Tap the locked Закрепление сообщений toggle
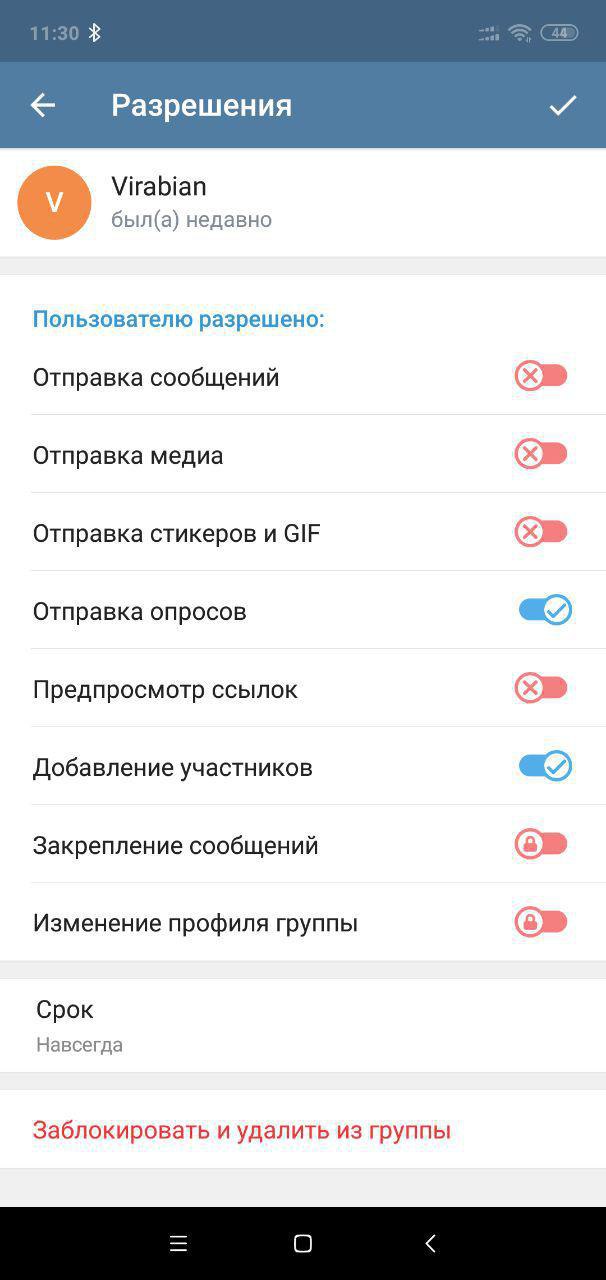Screen dimensions: 606x1280 [541, 844]
